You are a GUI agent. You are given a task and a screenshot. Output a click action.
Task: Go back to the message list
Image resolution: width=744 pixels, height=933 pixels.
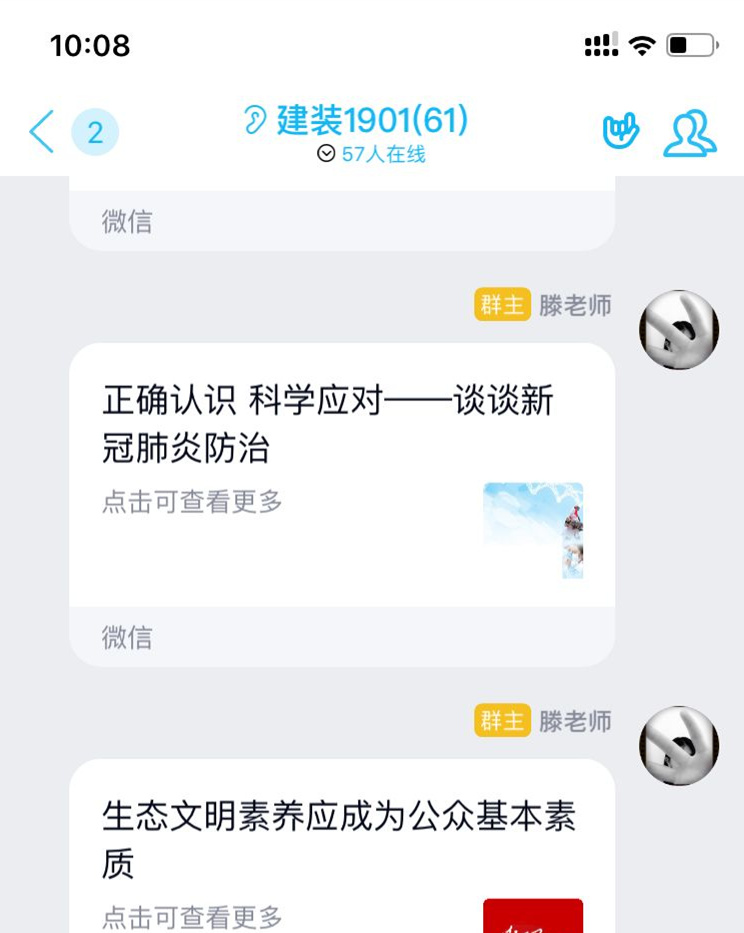pos(43,132)
